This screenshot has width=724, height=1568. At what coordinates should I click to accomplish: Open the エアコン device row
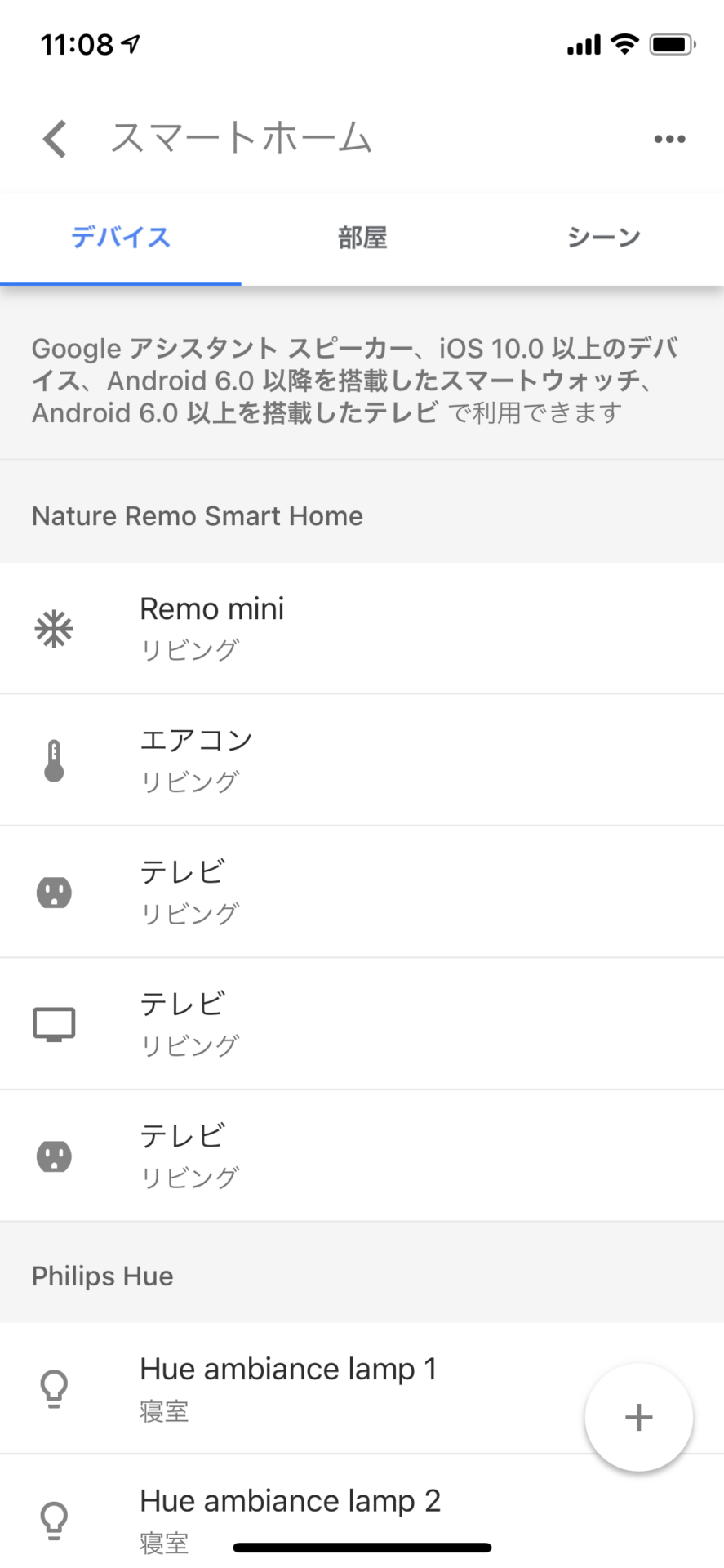click(x=362, y=760)
